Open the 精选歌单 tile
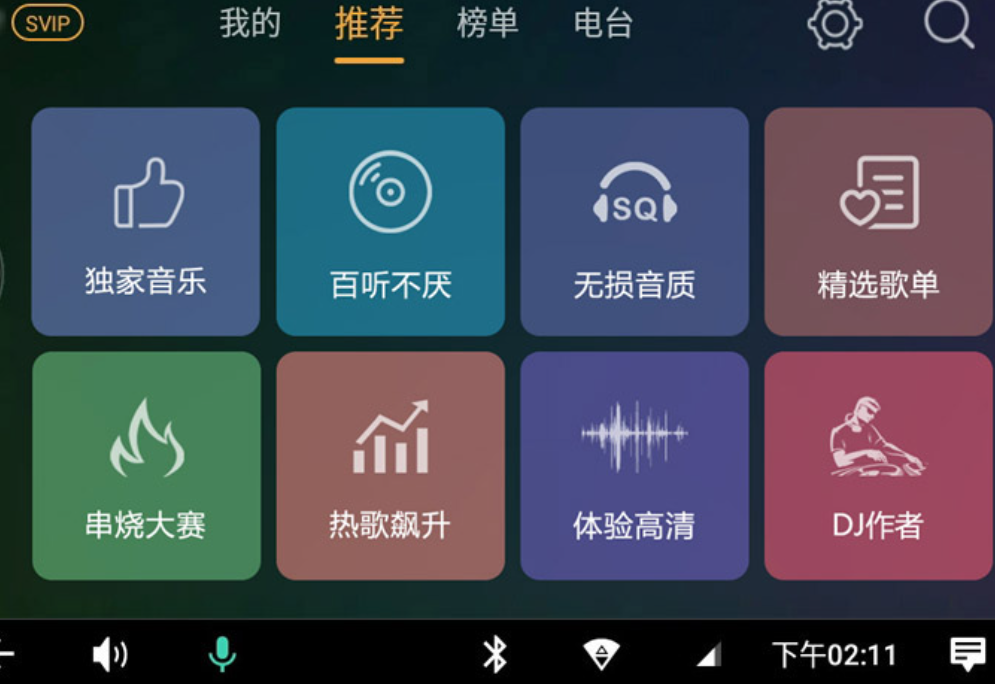Image resolution: width=995 pixels, height=684 pixels. tap(878, 222)
